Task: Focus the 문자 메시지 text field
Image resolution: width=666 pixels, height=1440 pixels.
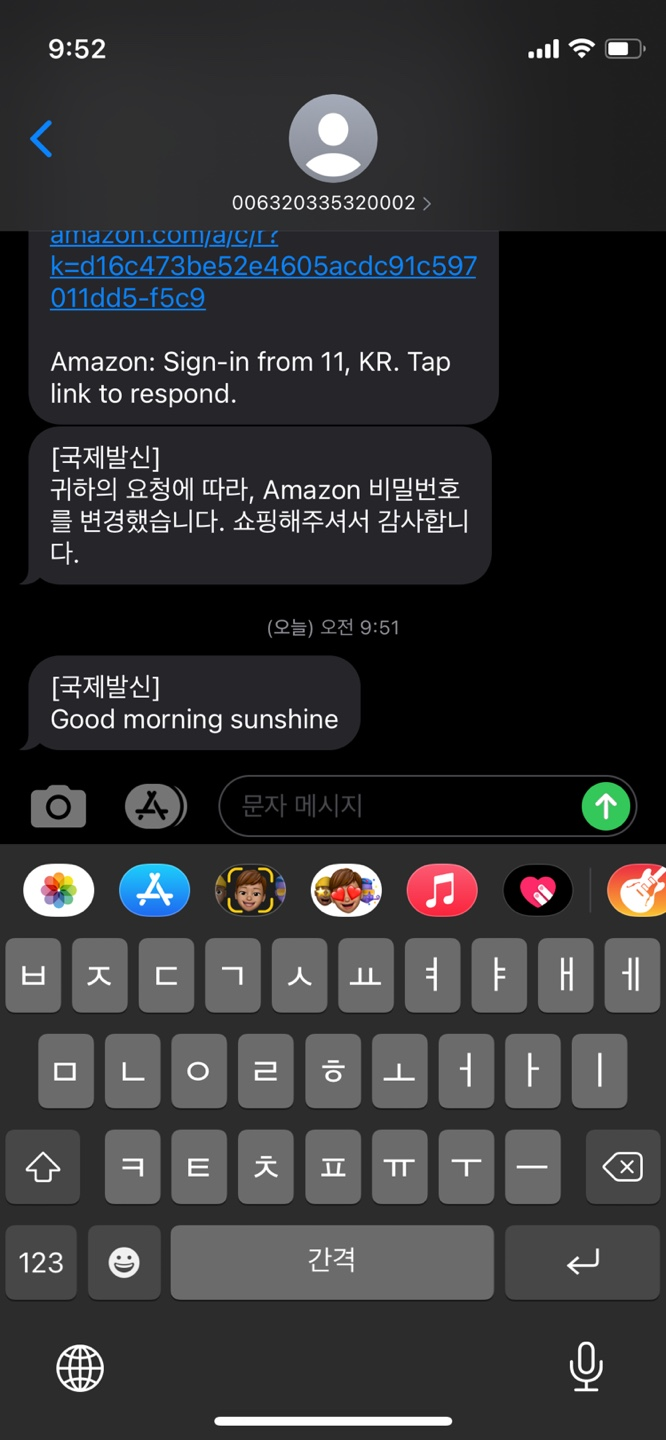Action: click(x=400, y=806)
